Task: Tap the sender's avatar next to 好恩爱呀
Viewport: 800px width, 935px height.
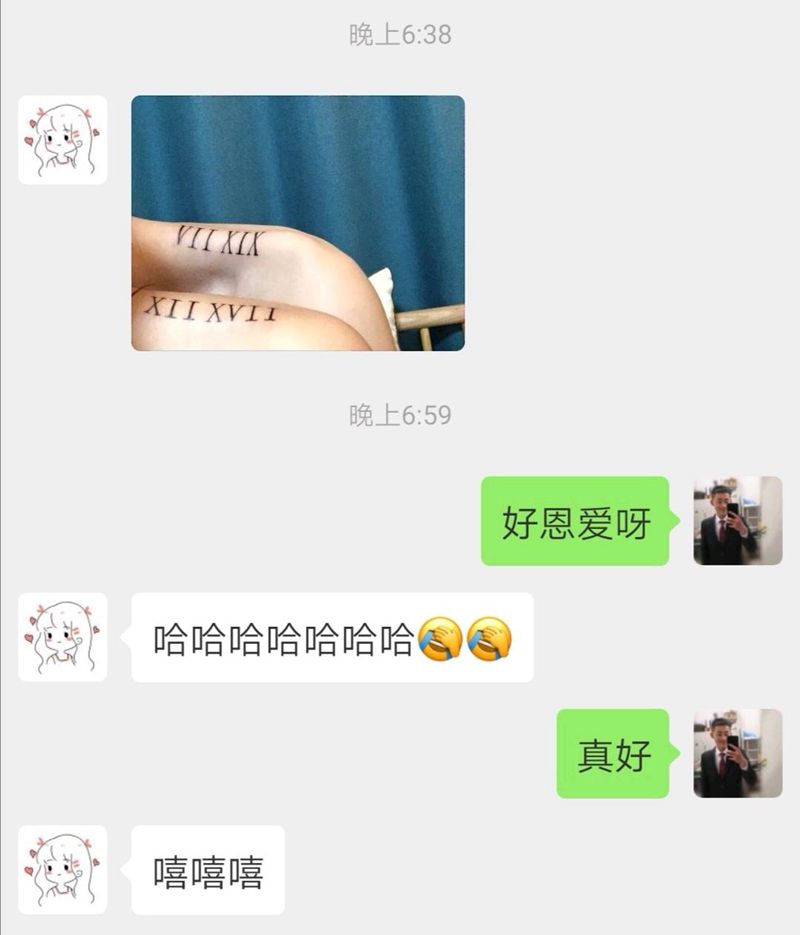Action: [x=738, y=521]
